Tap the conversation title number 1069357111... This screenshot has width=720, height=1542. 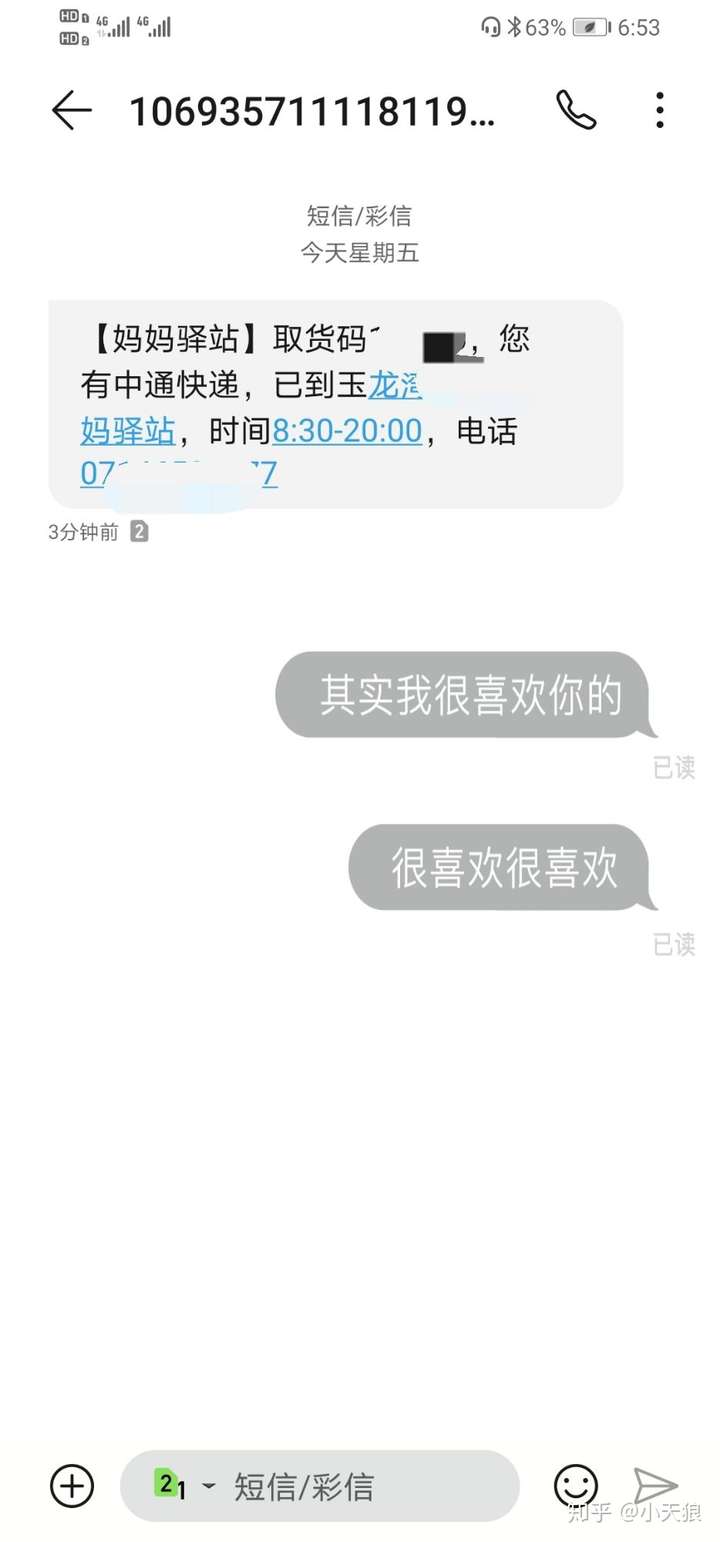pos(310,113)
